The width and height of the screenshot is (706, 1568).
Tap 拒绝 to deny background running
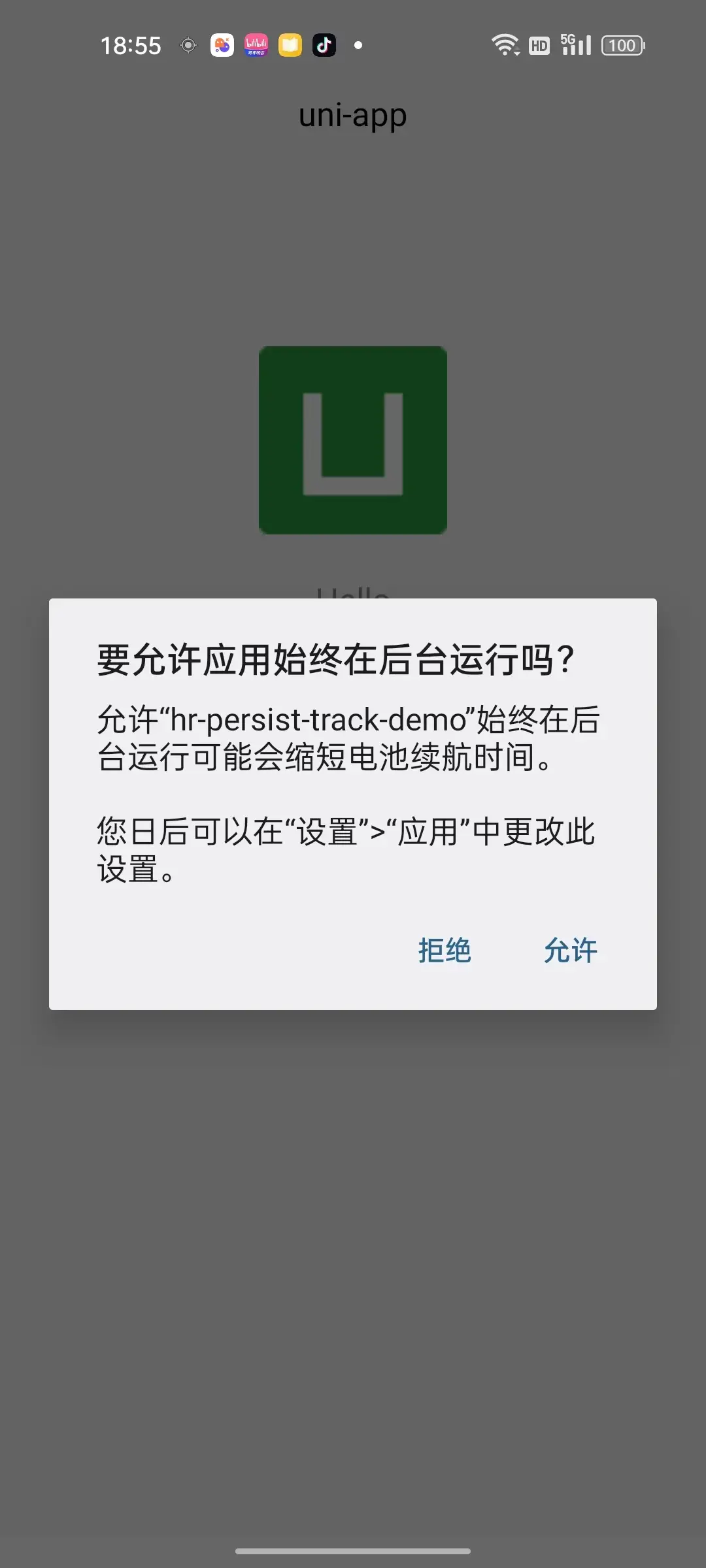point(445,950)
